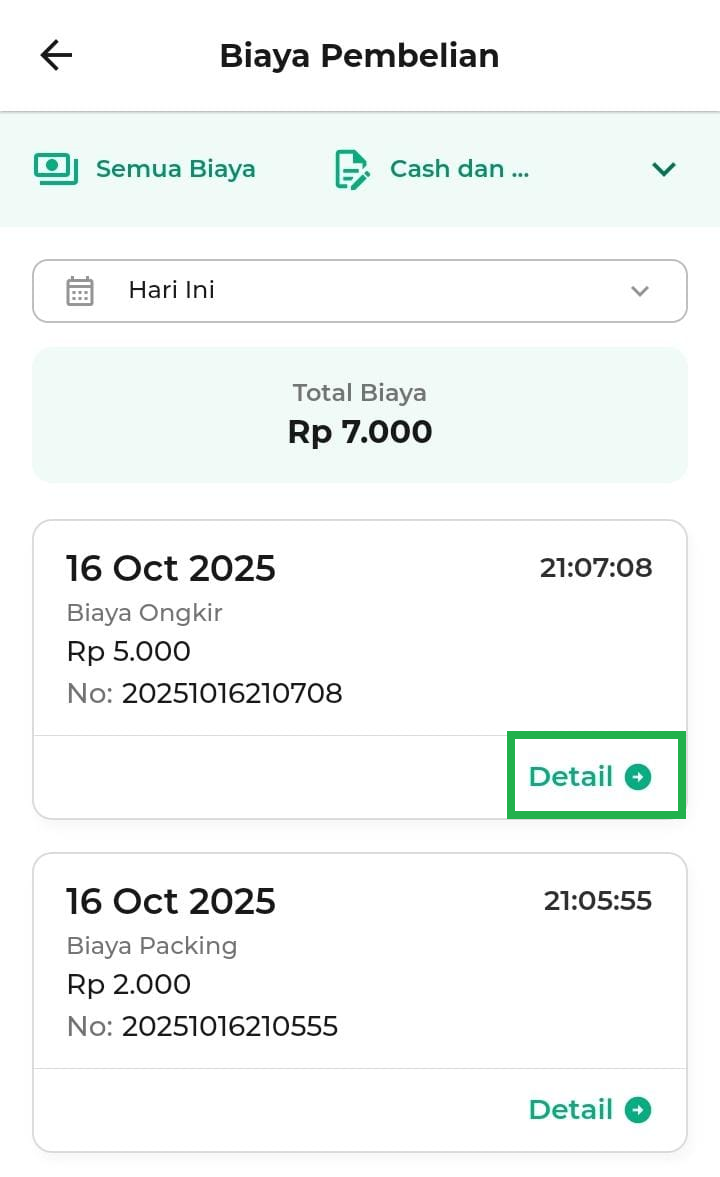Screen dimensions: 720x1177
Task: Open the Biaya Ongkir Rp 5.000 card
Action: (300, 630)
